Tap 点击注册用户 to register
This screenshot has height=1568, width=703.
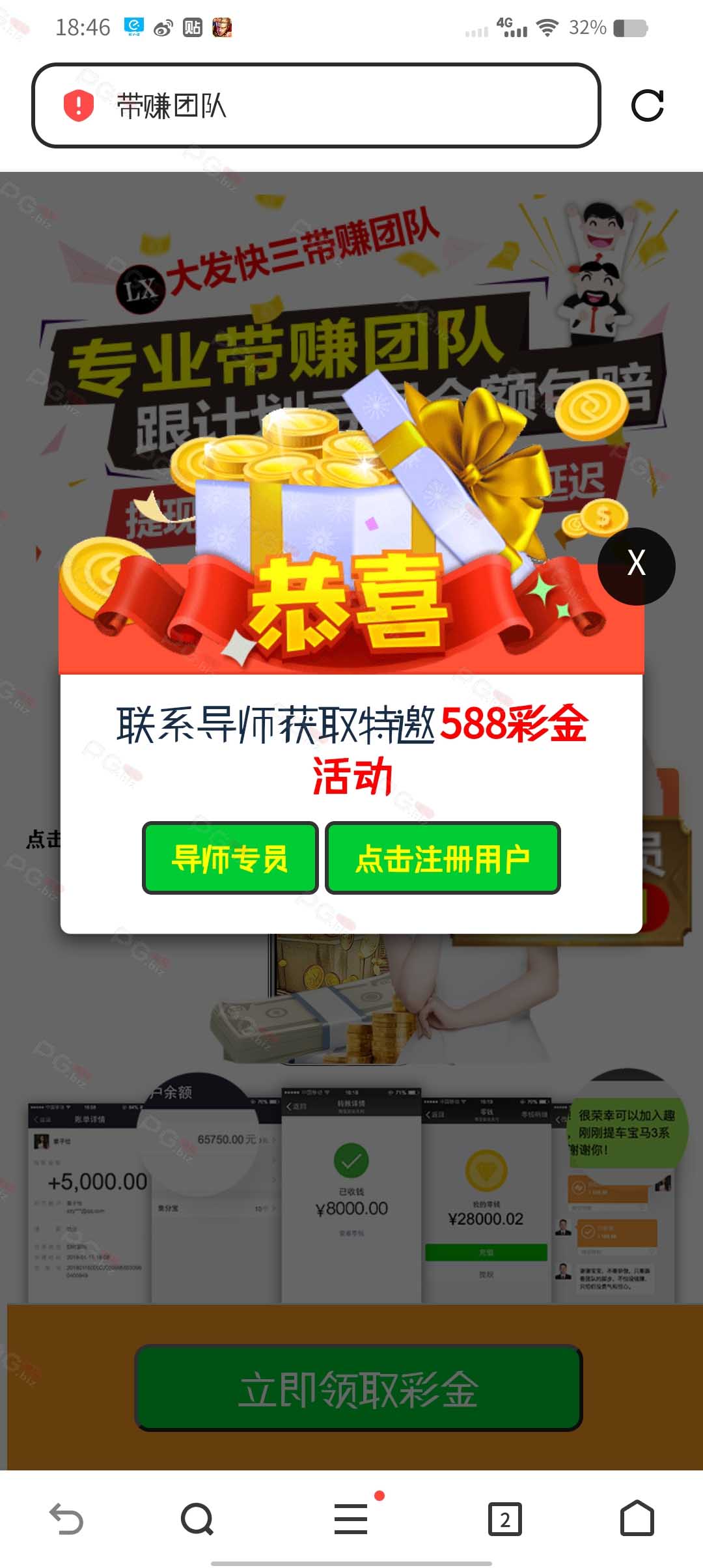point(443,858)
